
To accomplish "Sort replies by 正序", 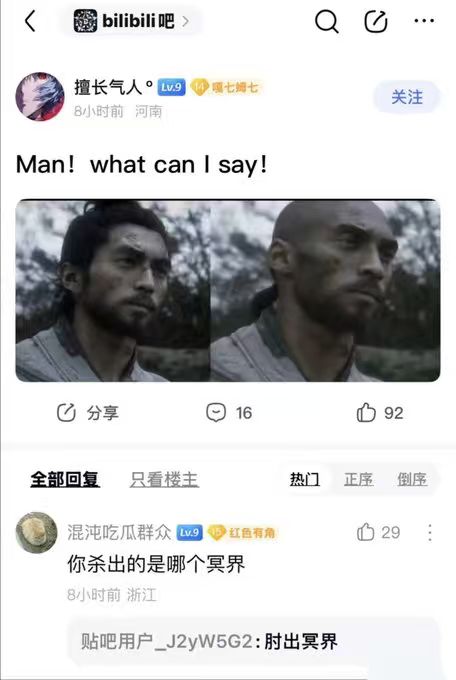I will click(358, 479).
